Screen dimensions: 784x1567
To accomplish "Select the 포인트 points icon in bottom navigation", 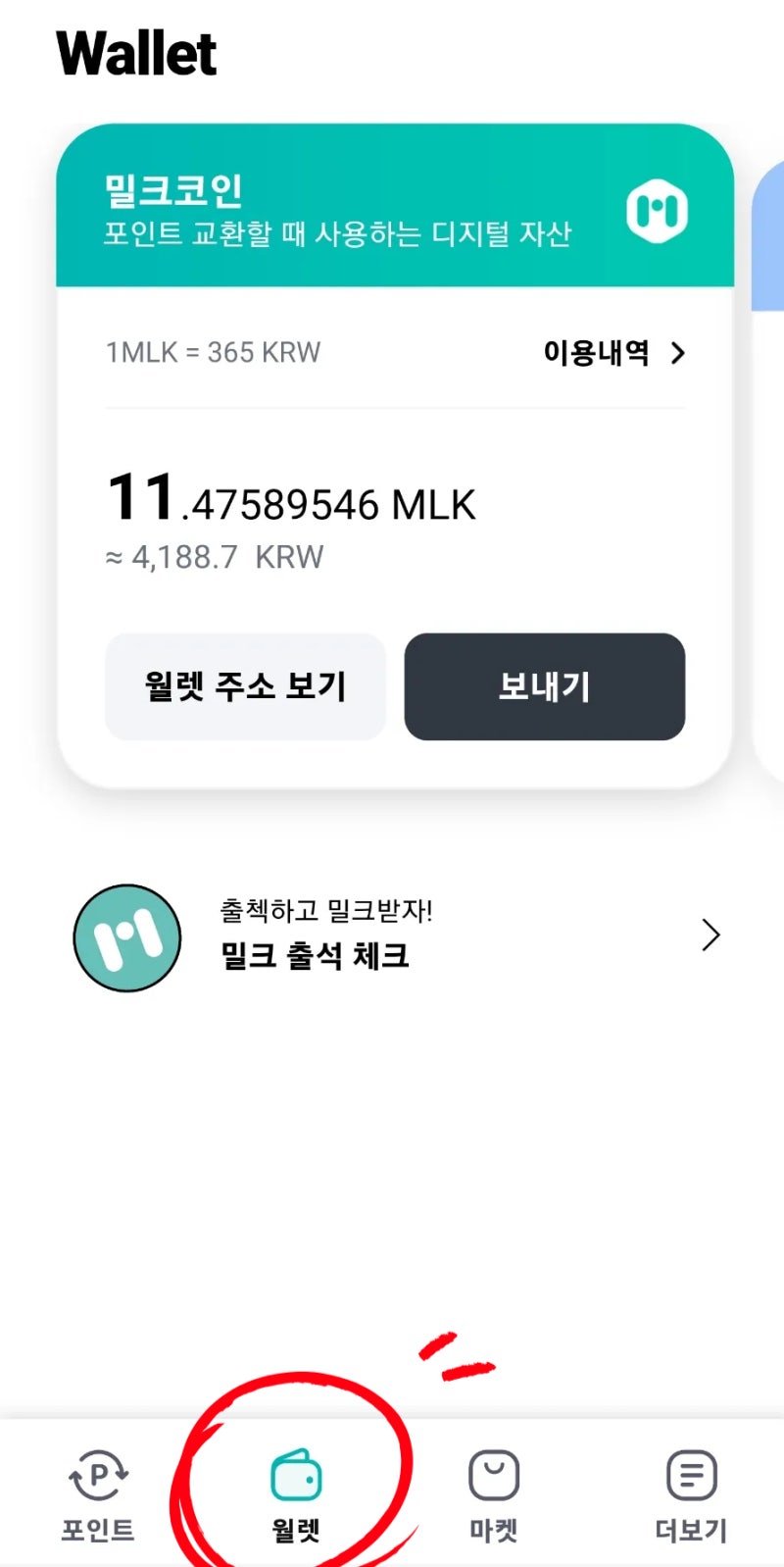I will point(96,1475).
